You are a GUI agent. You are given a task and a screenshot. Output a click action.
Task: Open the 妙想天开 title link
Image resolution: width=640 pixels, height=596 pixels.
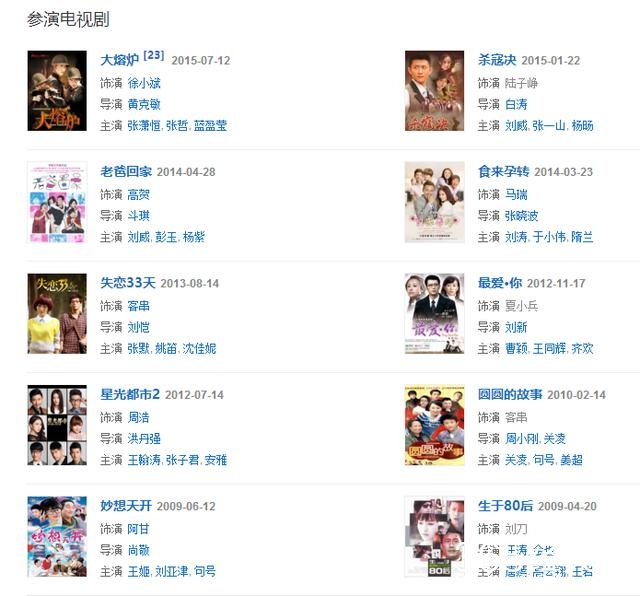pos(126,506)
